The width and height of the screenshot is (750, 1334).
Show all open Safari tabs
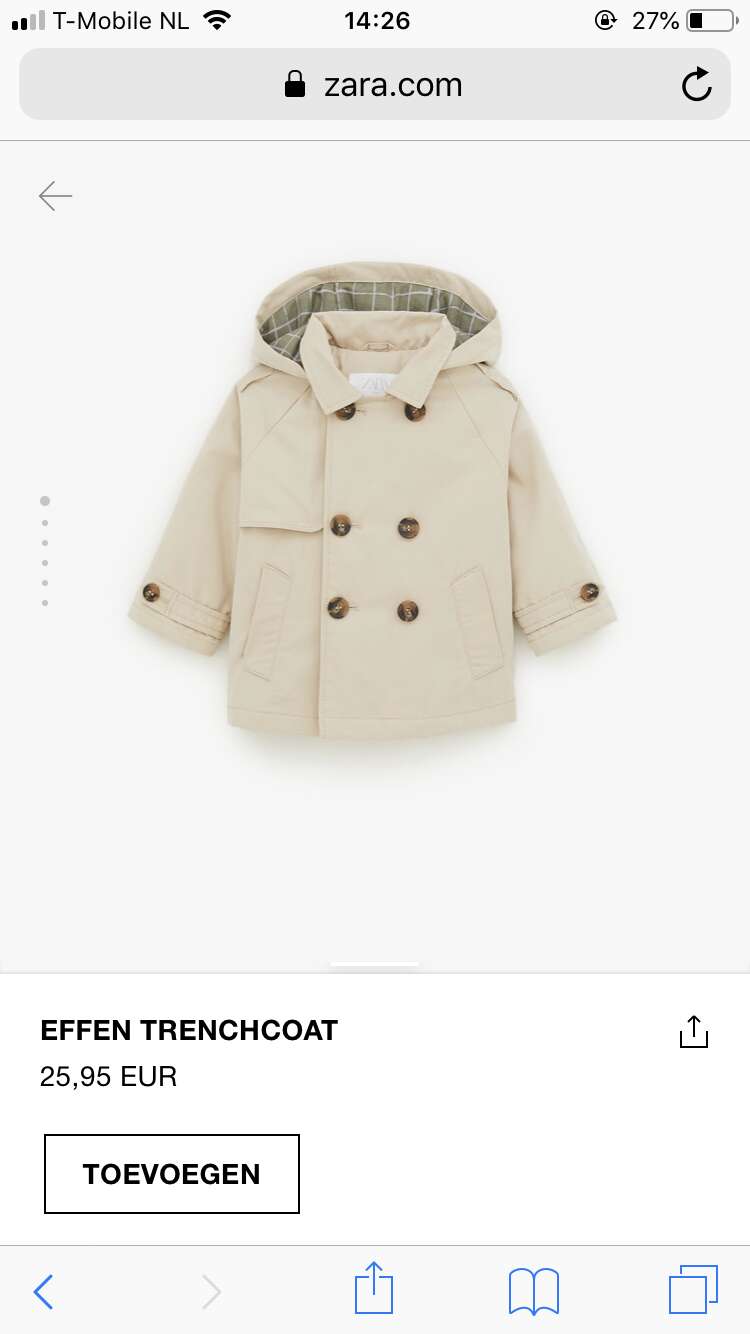pos(693,1290)
